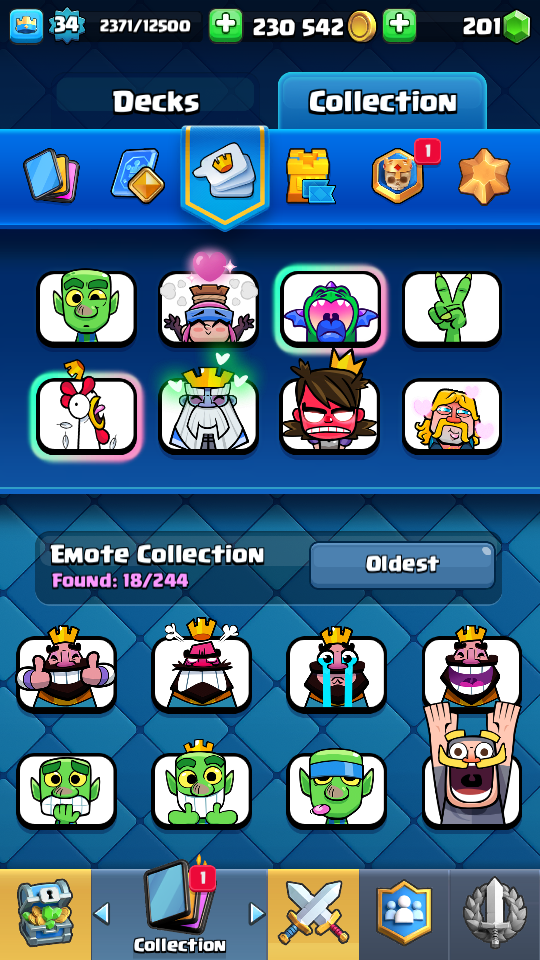Open the cards collection section icon
540x960 pixels.
point(51,175)
